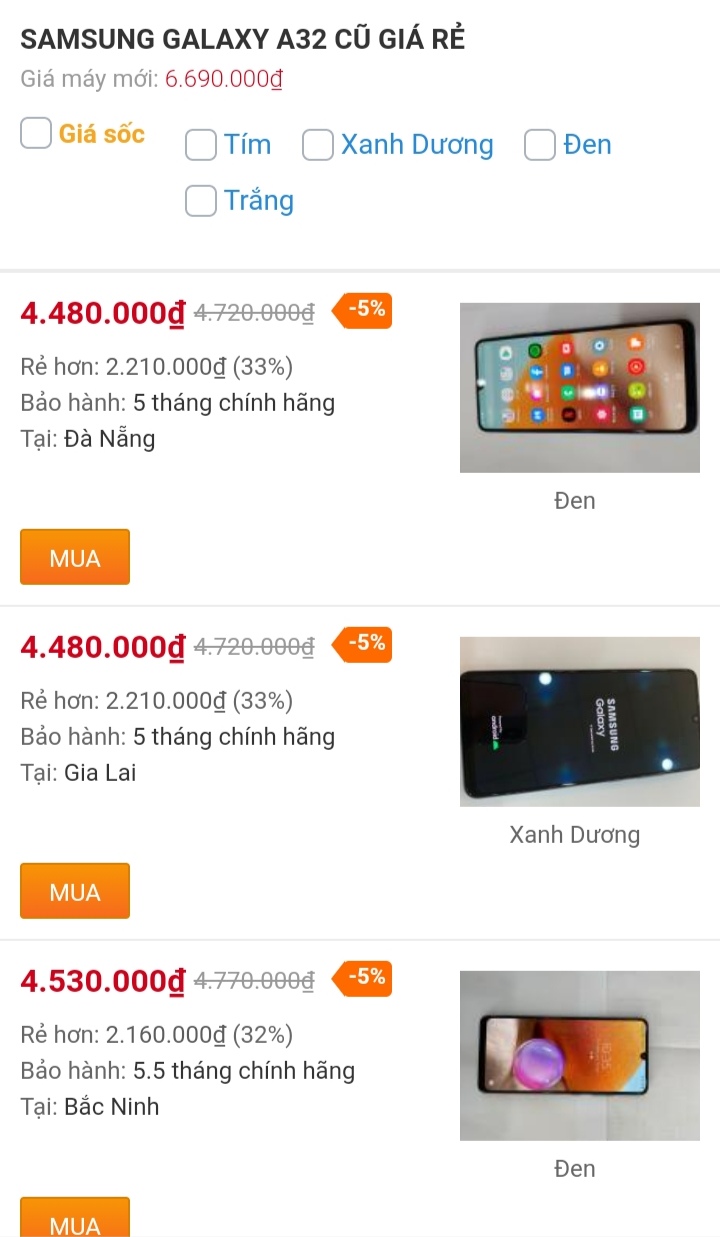Enable the "Giá sốc" filter checkbox
This screenshot has height=1237, width=720.
coord(35,132)
